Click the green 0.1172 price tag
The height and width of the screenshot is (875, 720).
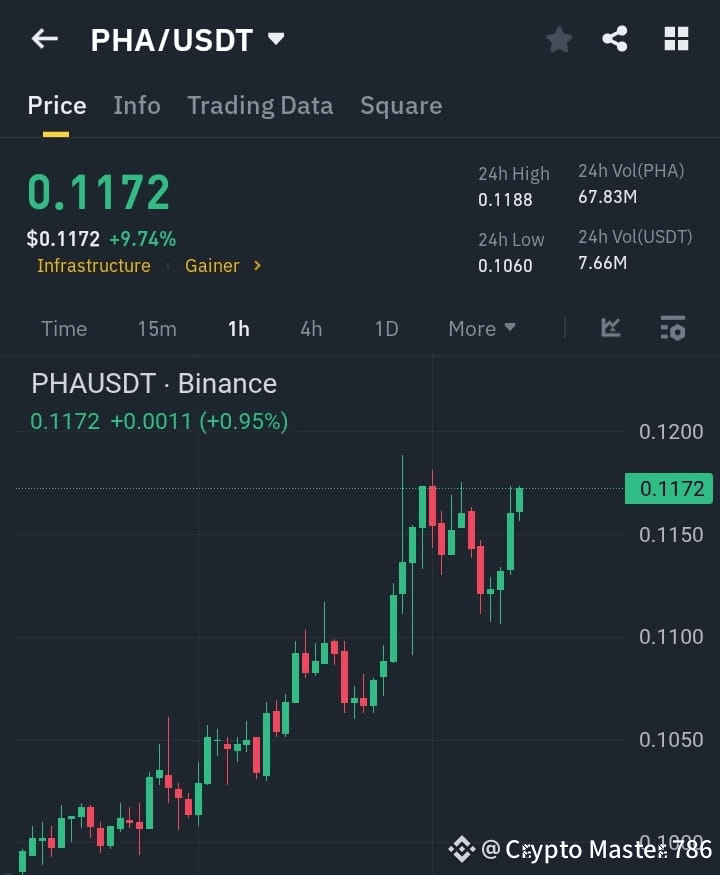[668, 489]
